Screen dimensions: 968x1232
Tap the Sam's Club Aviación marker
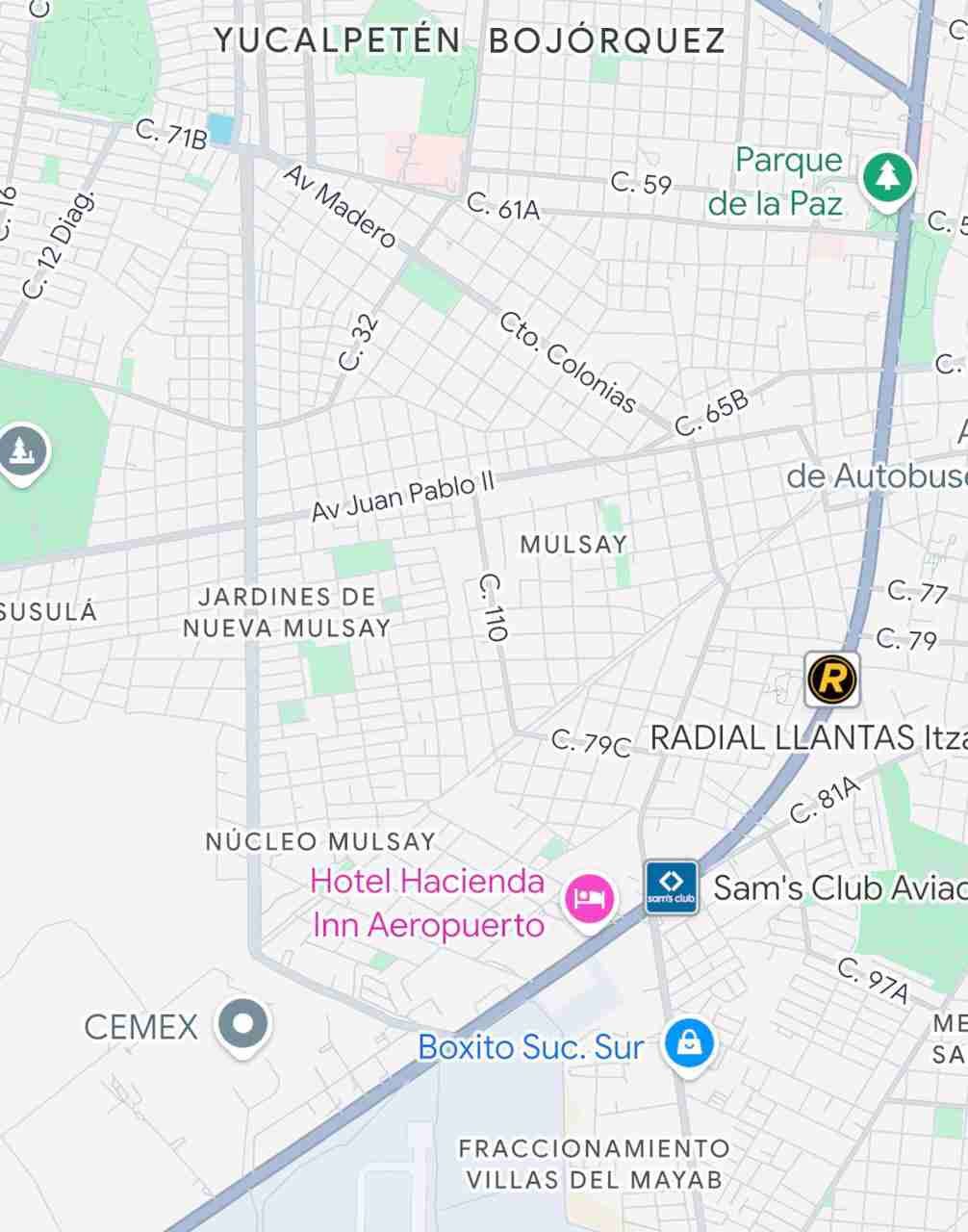coord(671,887)
